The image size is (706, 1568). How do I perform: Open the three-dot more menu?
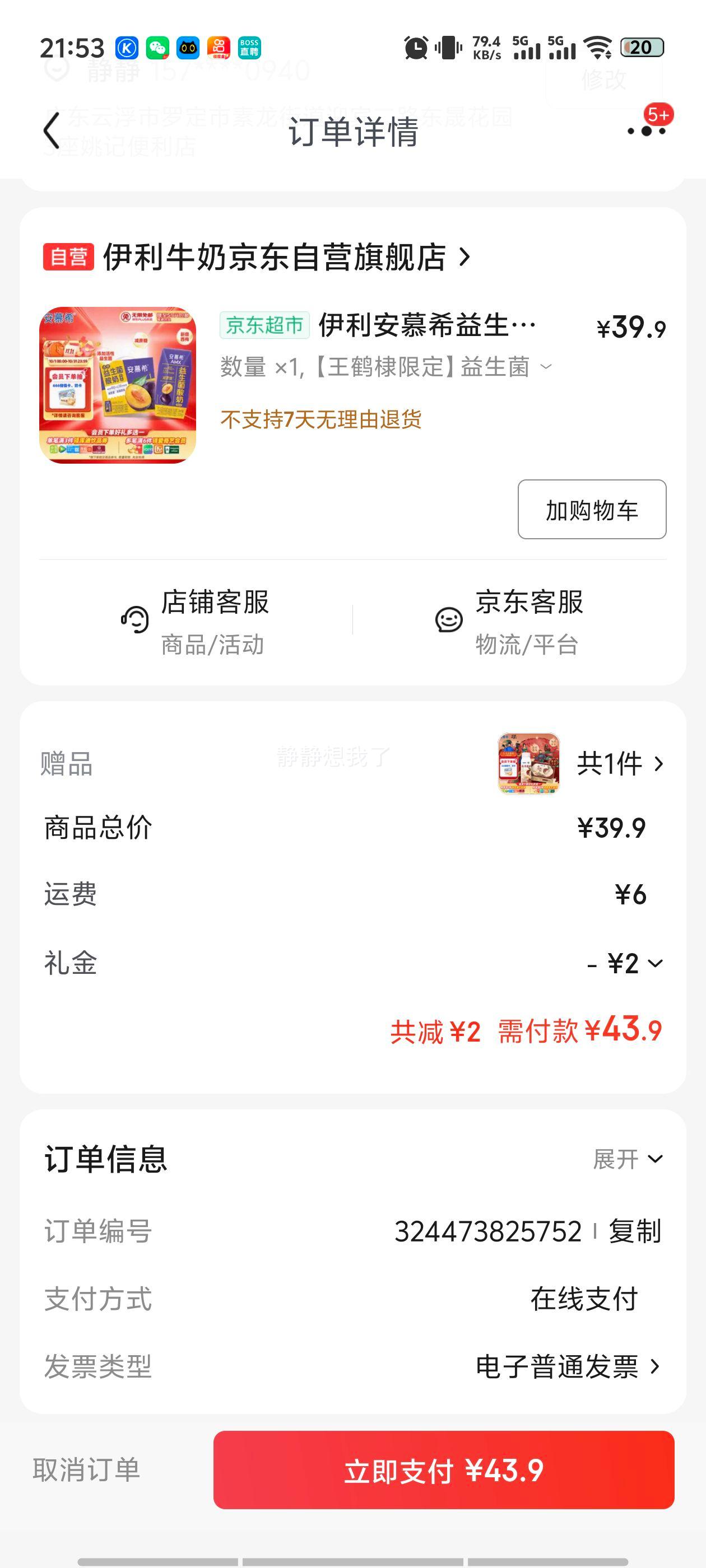pyautogui.click(x=645, y=131)
